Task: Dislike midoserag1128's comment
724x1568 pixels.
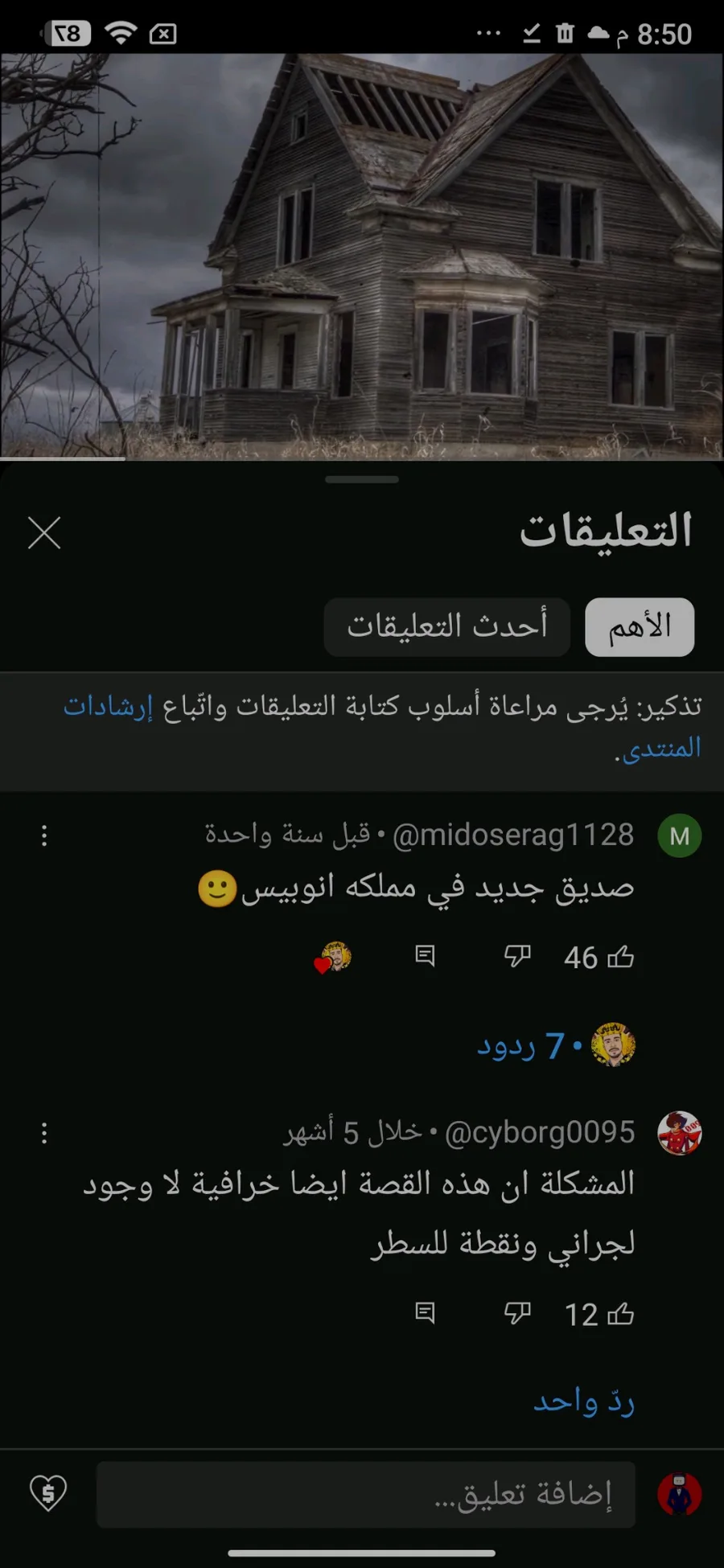Action: click(x=517, y=956)
